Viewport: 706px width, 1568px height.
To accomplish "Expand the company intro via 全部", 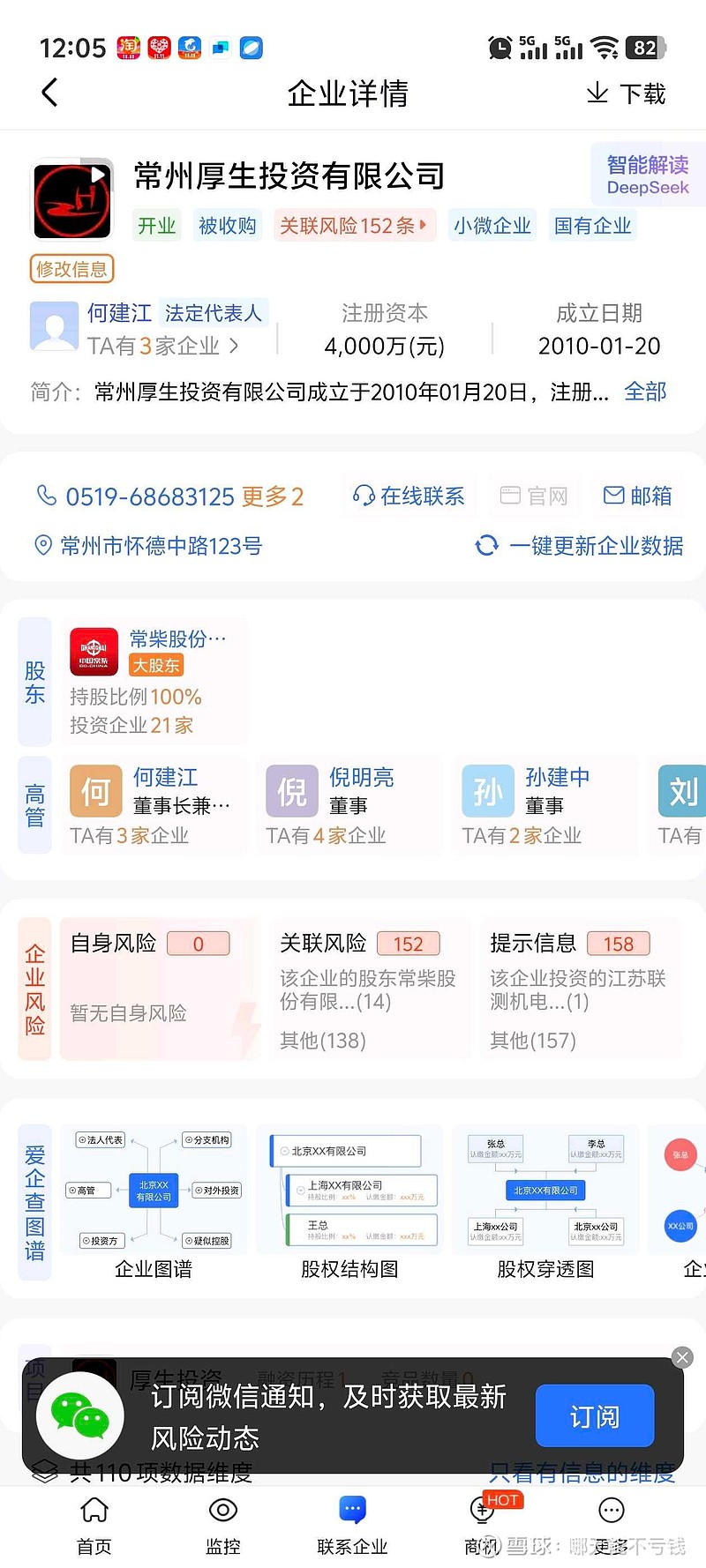I will pyautogui.click(x=643, y=392).
